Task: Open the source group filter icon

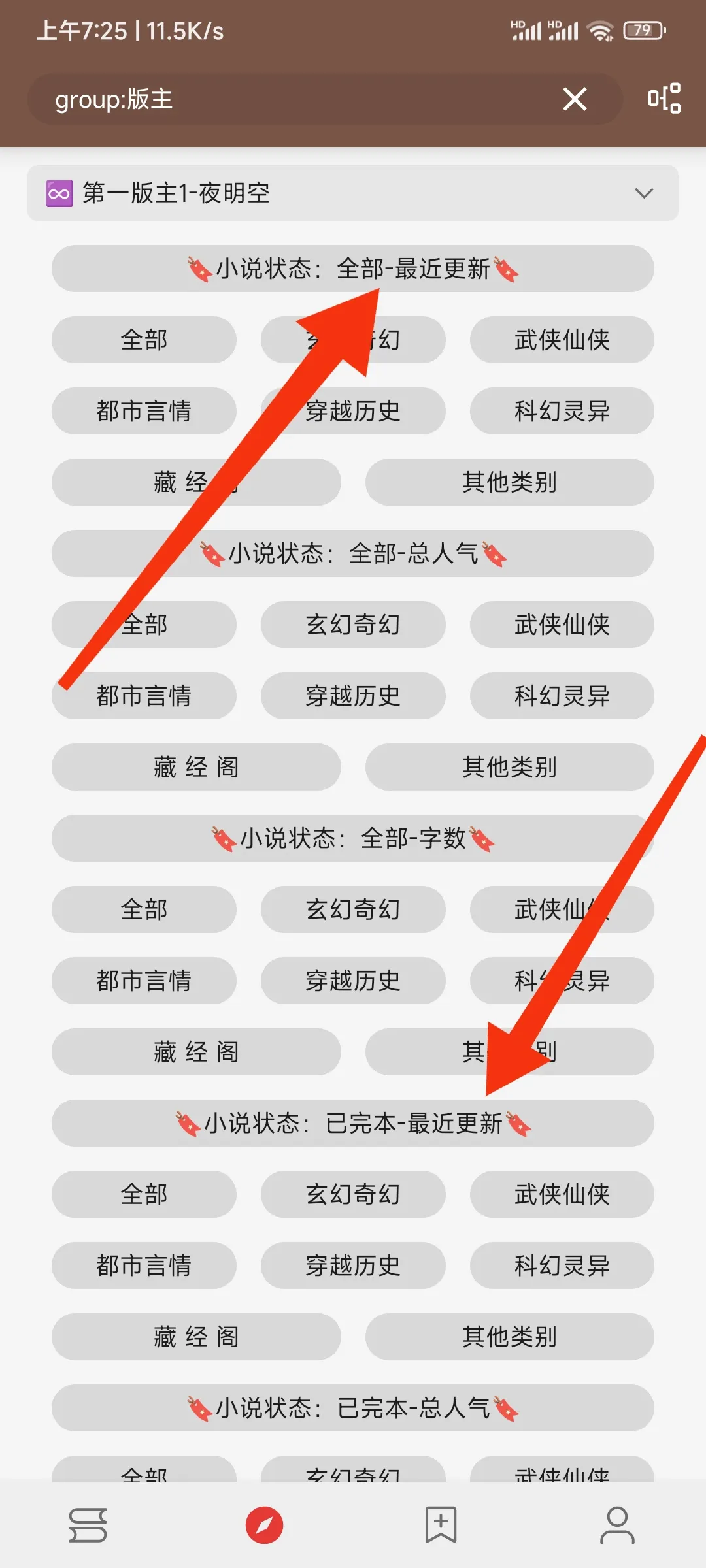Action: tap(664, 99)
